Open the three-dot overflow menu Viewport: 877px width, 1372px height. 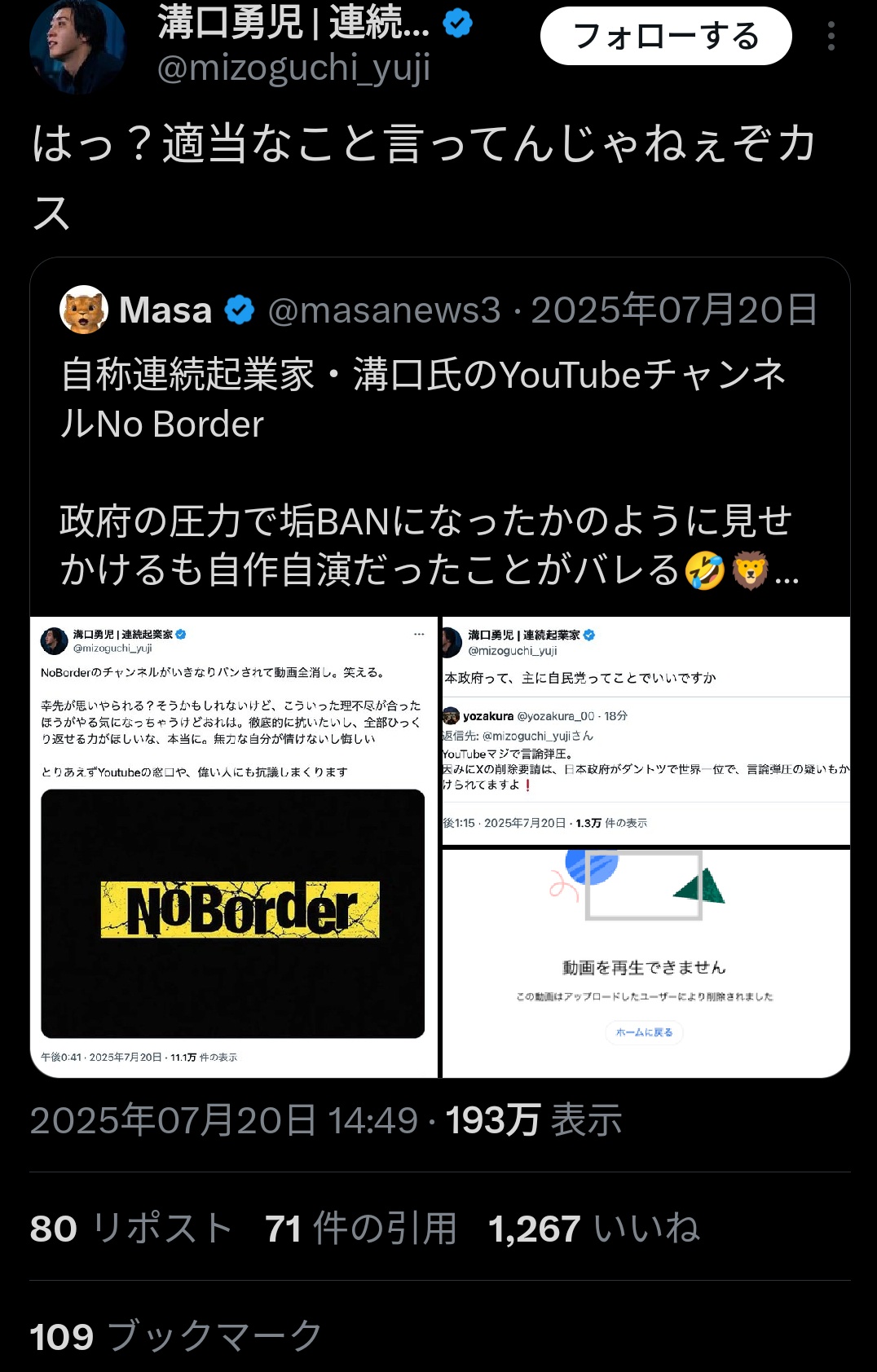[x=831, y=36]
